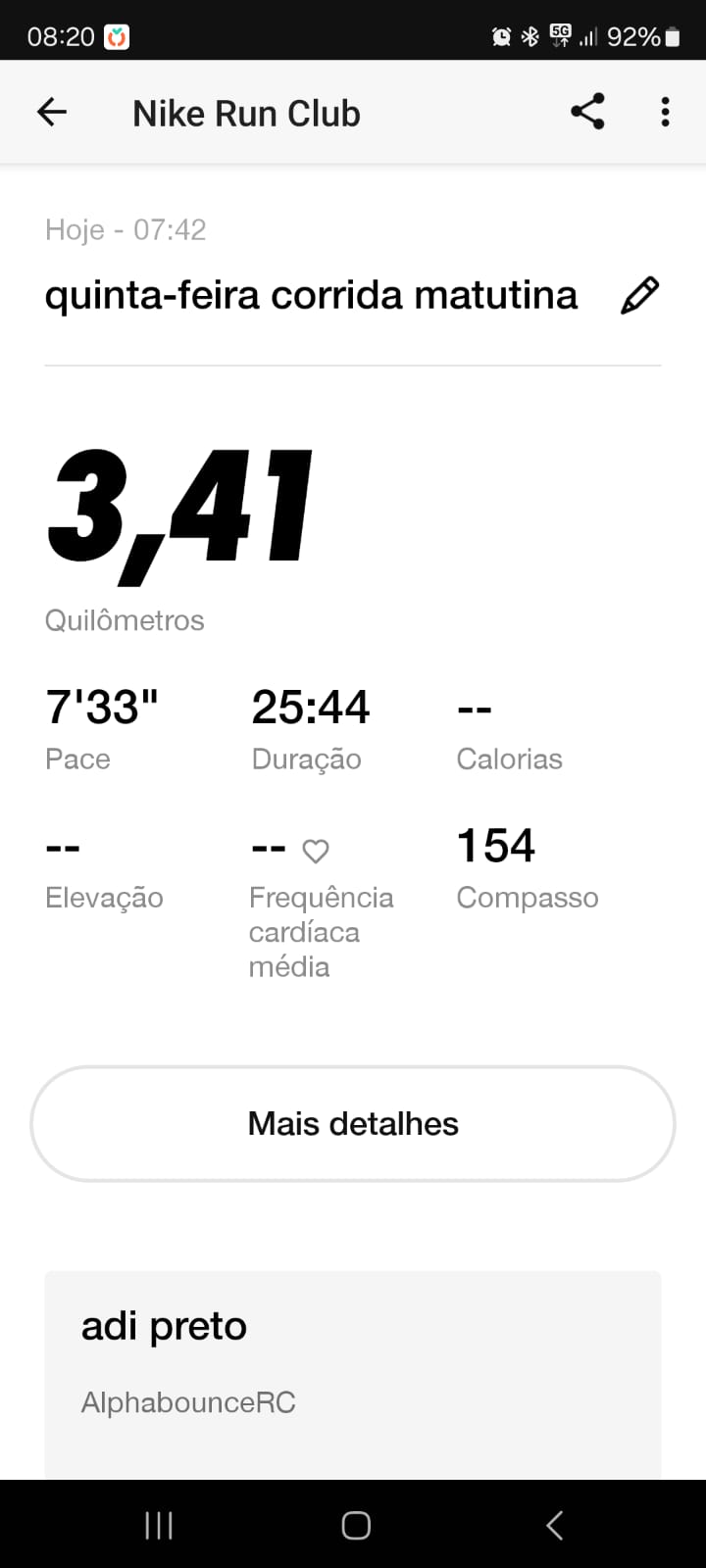706x1568 pixels.
Task: Open Mais detalhes
Action: (353, 1123)
